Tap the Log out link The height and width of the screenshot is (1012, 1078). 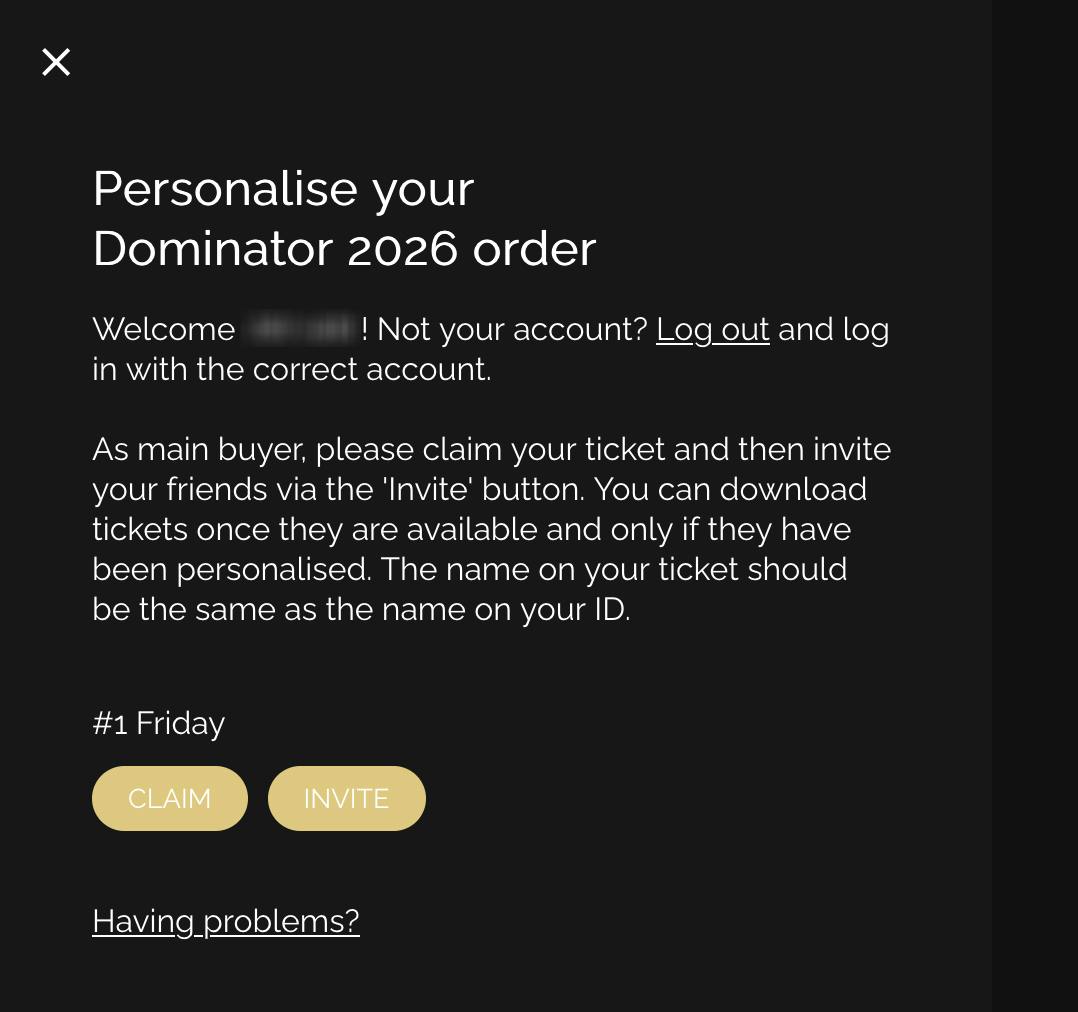click(x=712, y=329)
